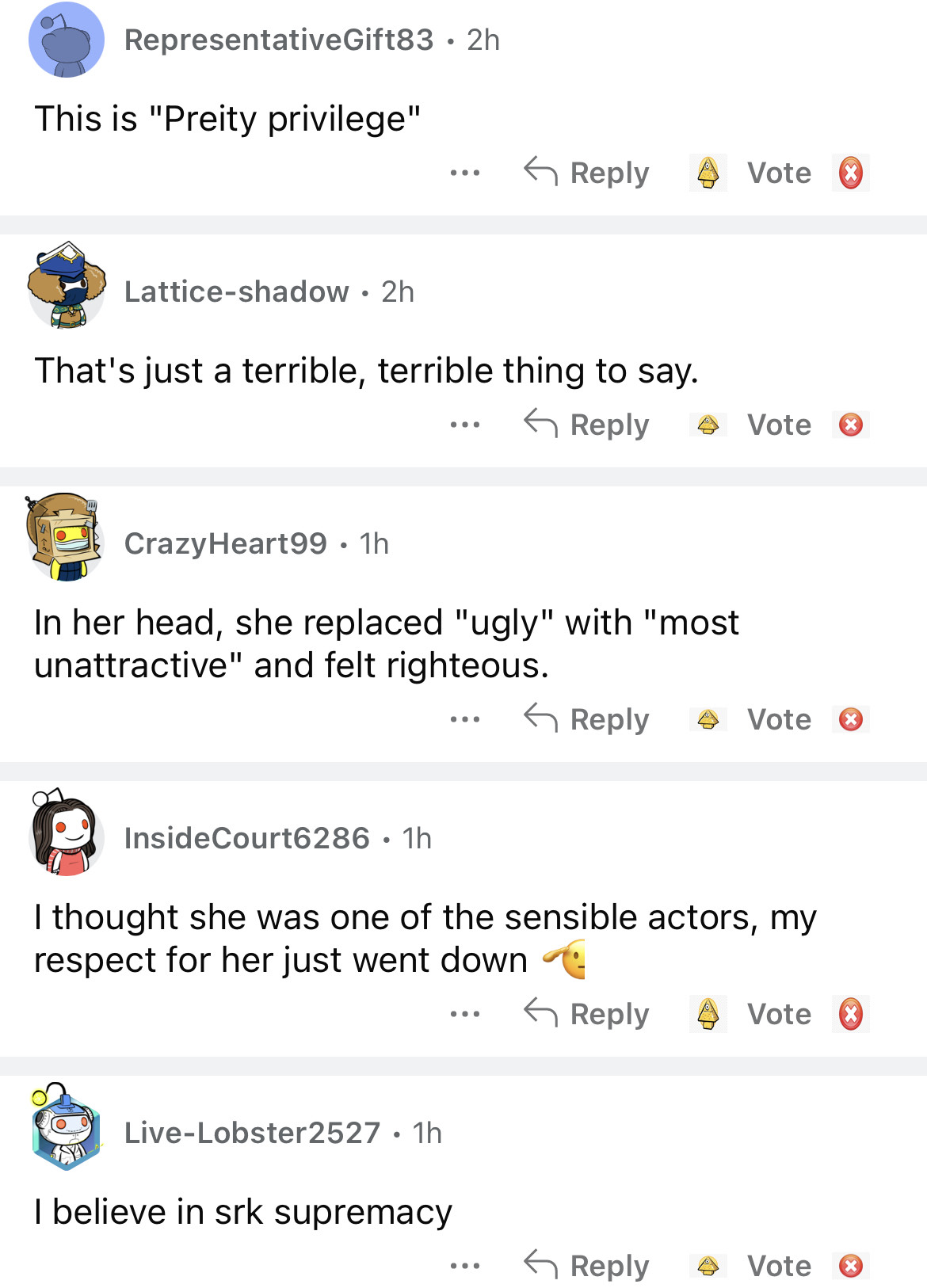Image resolution: width=927 pixels, height=1288 pixels.
Task: Open more options on Lattice-shadow's comment
Action: click(464, 425)
